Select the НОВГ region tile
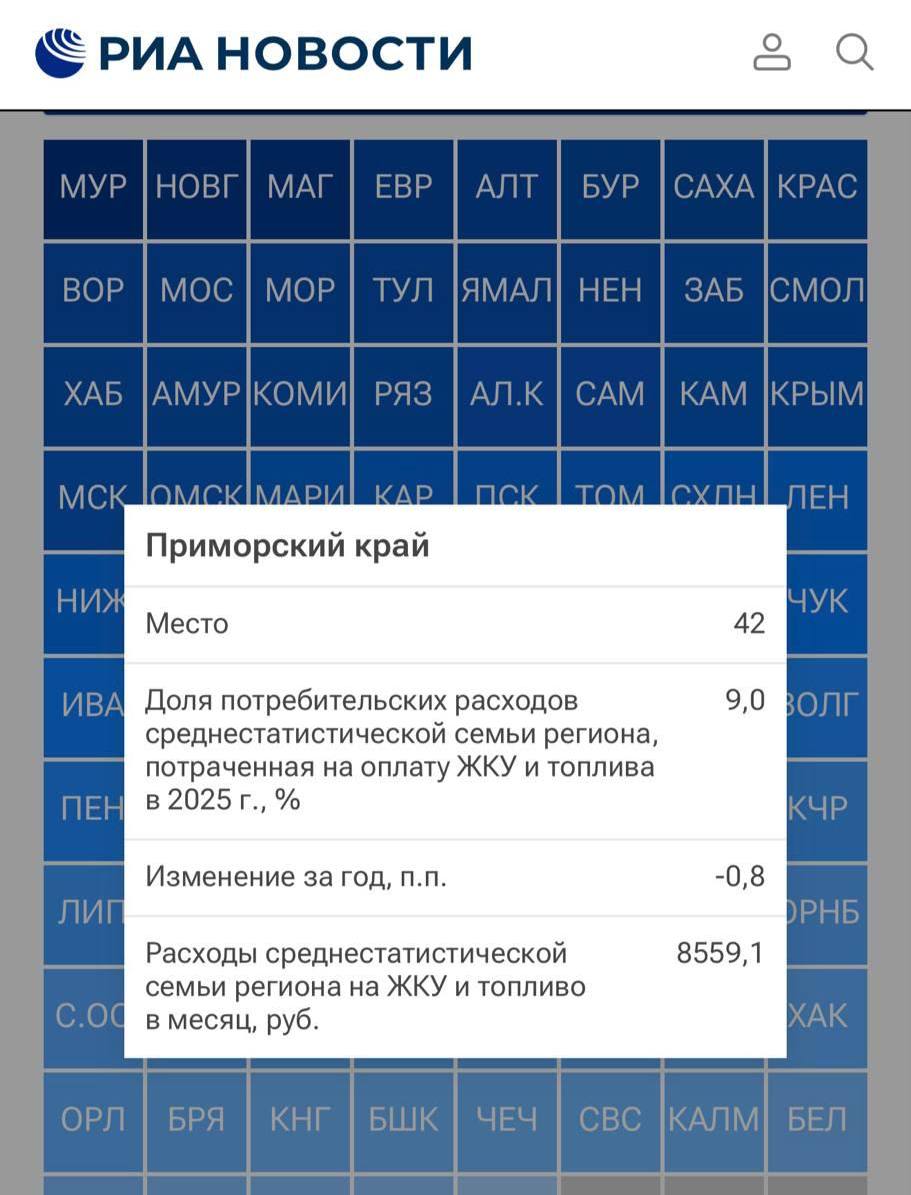Screen dimensions: 911x1195 point(197,188)
